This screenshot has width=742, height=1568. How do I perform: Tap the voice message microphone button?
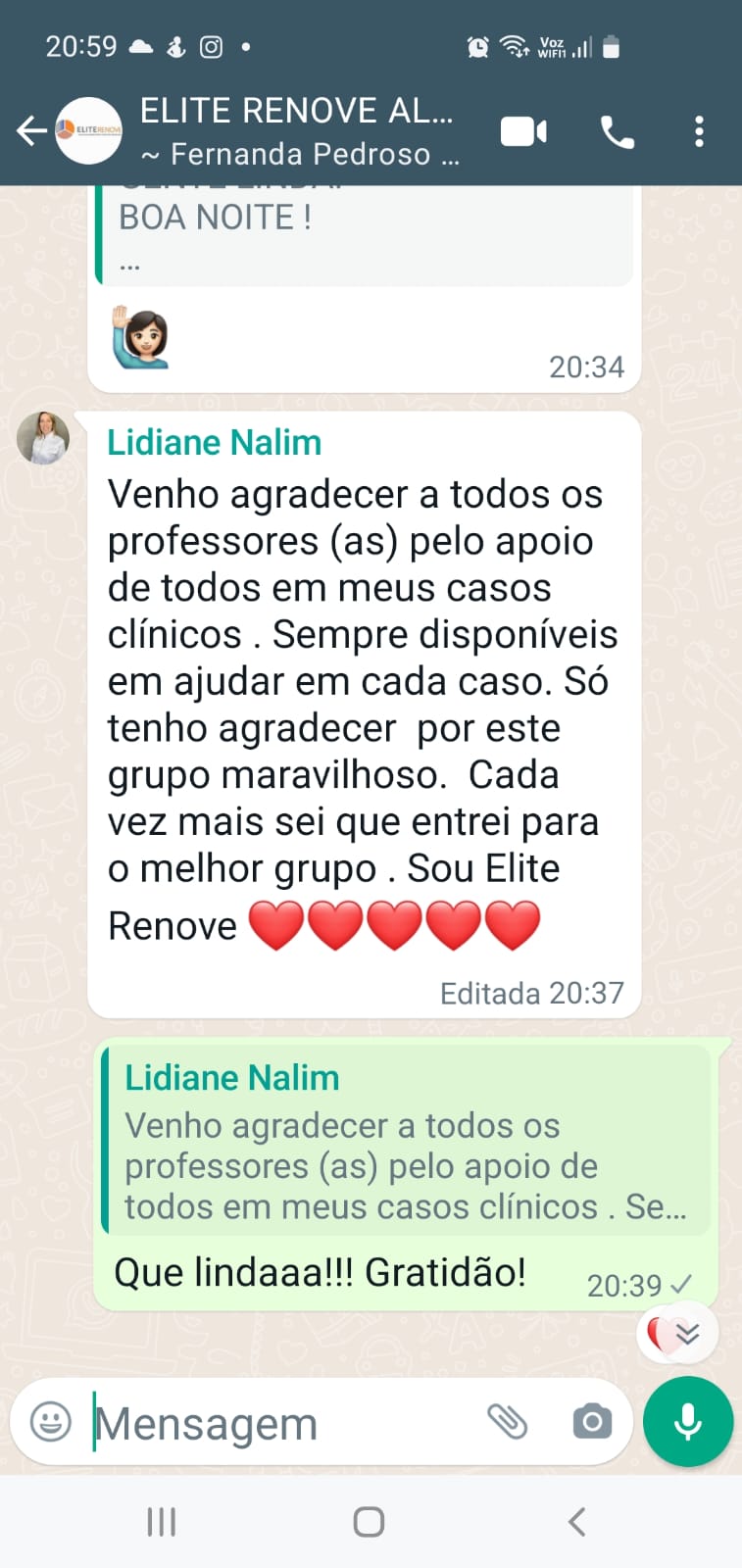tap(688, 1422)
